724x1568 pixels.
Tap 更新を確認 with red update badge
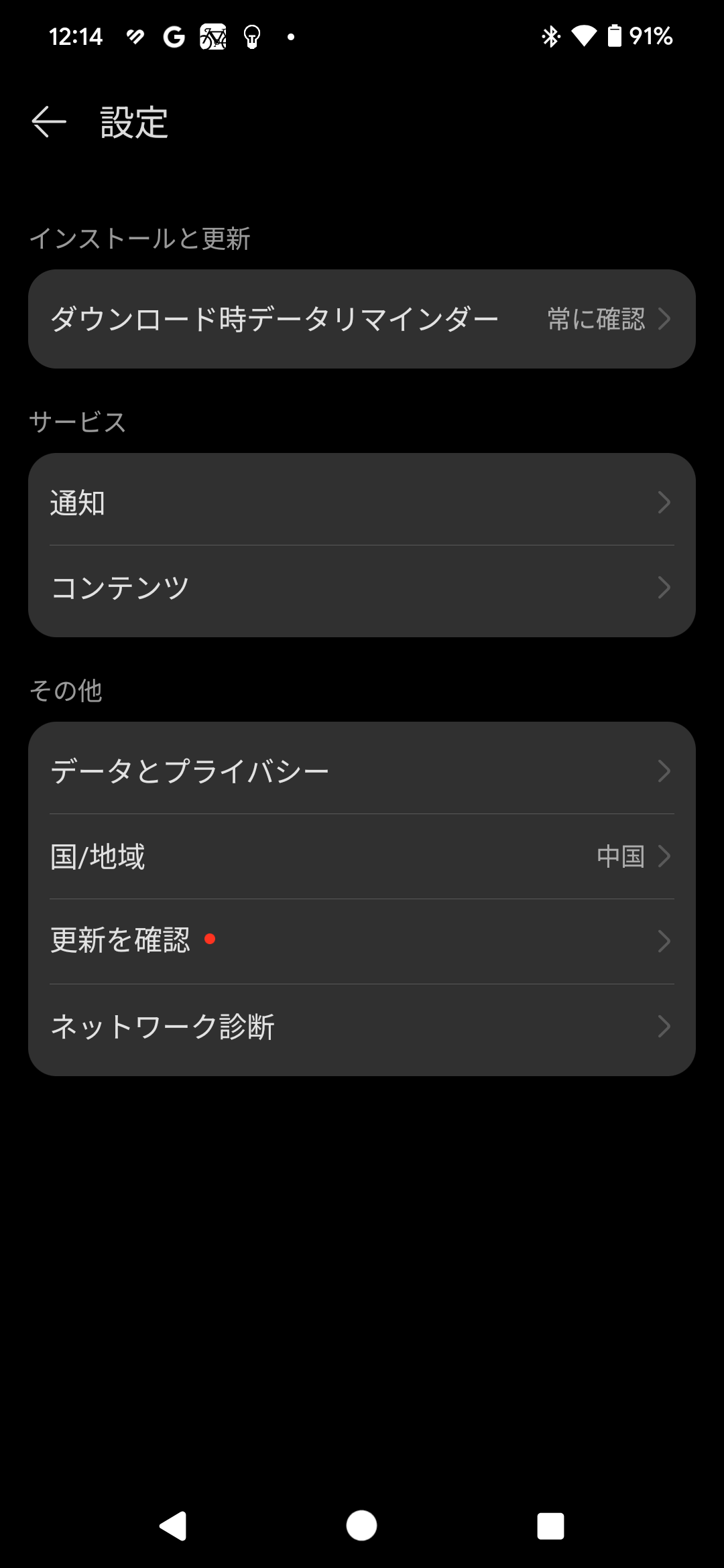[x=362, y=941]
